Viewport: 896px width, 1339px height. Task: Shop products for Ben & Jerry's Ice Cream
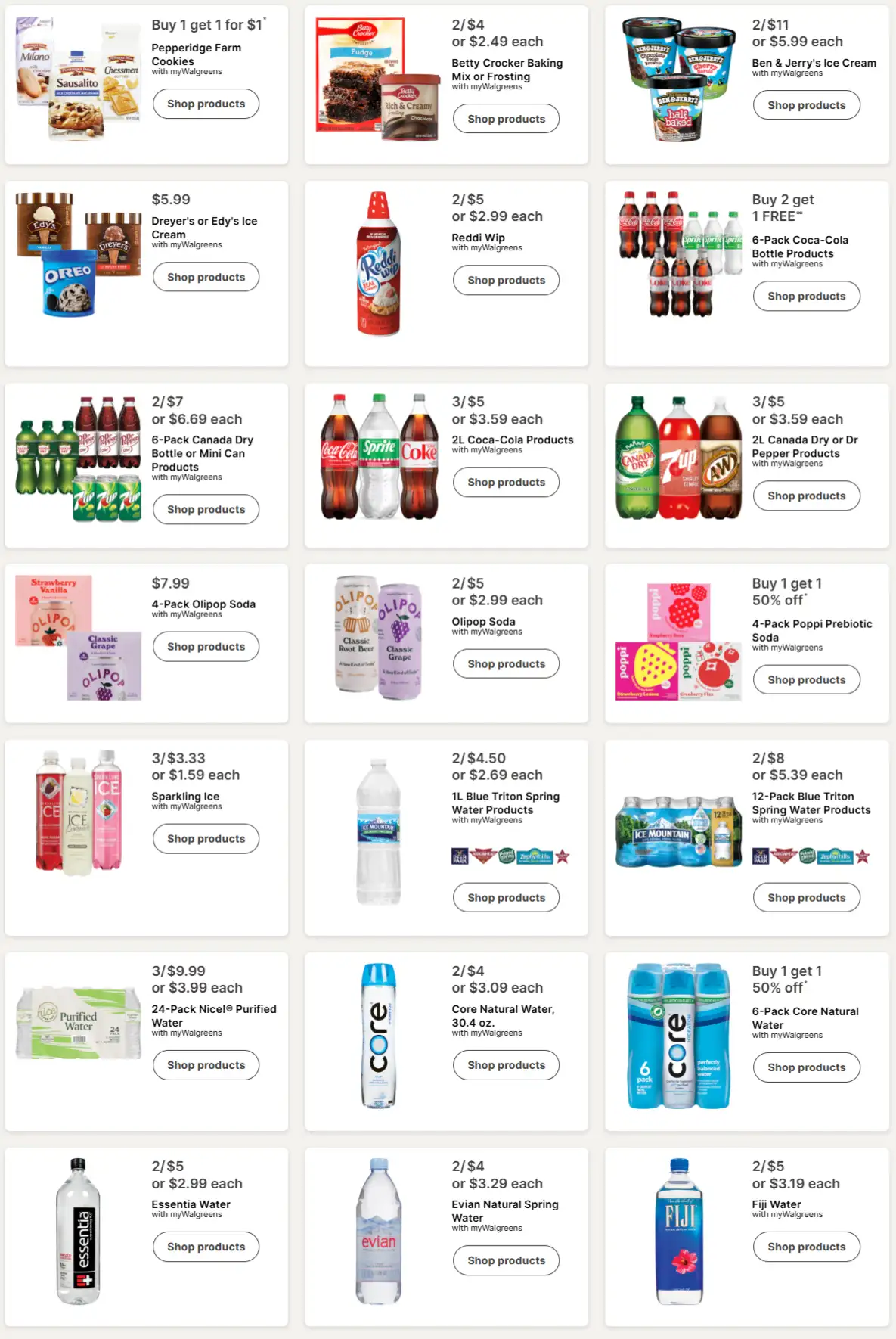[806, 105]
